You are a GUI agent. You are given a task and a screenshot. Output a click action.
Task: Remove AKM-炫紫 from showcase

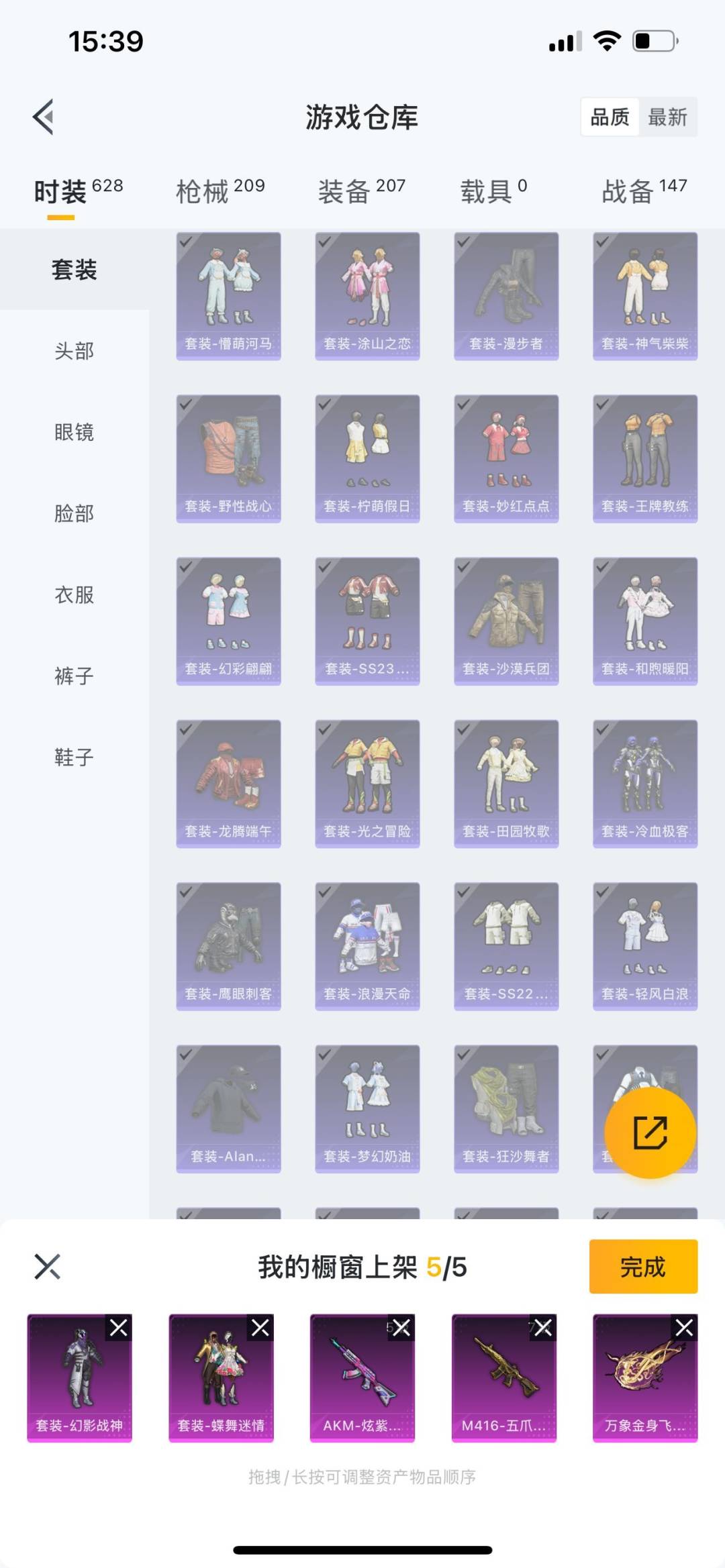pos(401,1328)
